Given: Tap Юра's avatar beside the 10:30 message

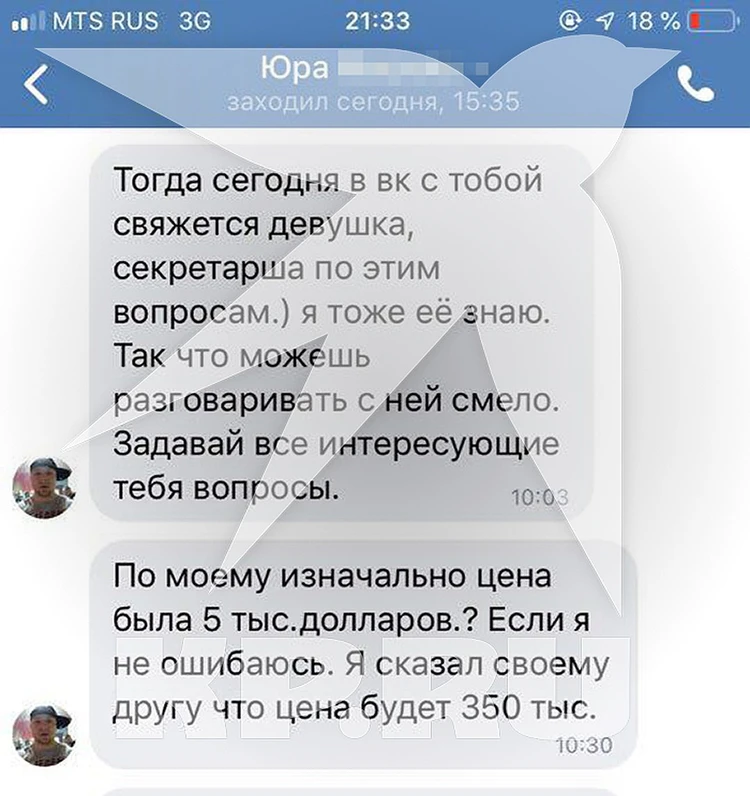Looking at the screenshot, I should 43,735.
